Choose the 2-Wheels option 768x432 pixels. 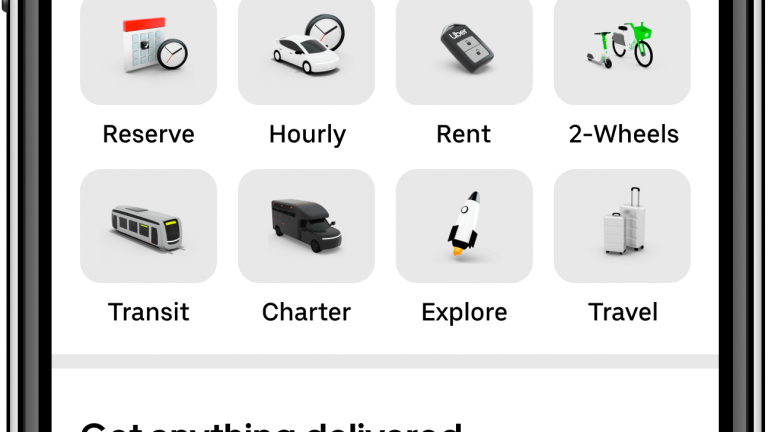(622, 50)
